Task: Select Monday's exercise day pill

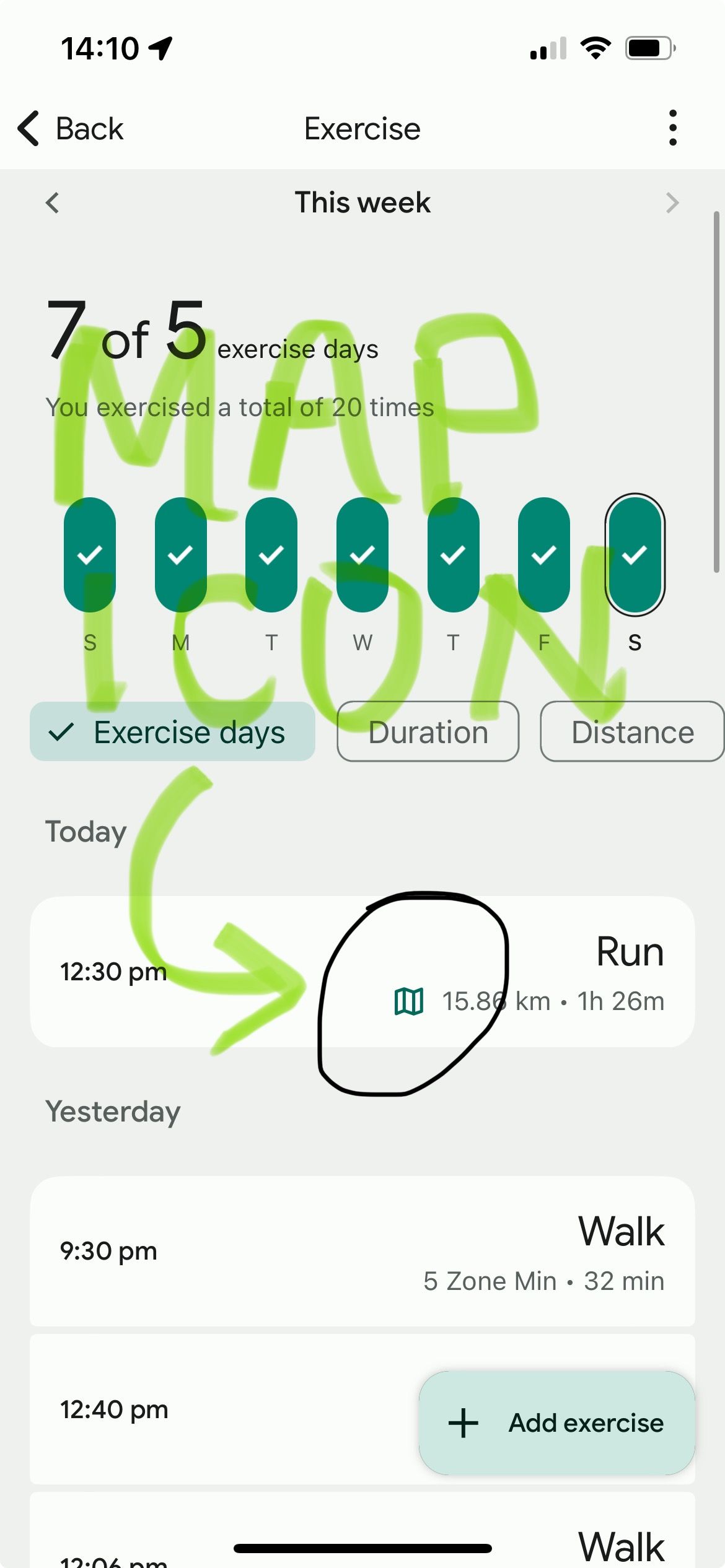Action: 181,555
